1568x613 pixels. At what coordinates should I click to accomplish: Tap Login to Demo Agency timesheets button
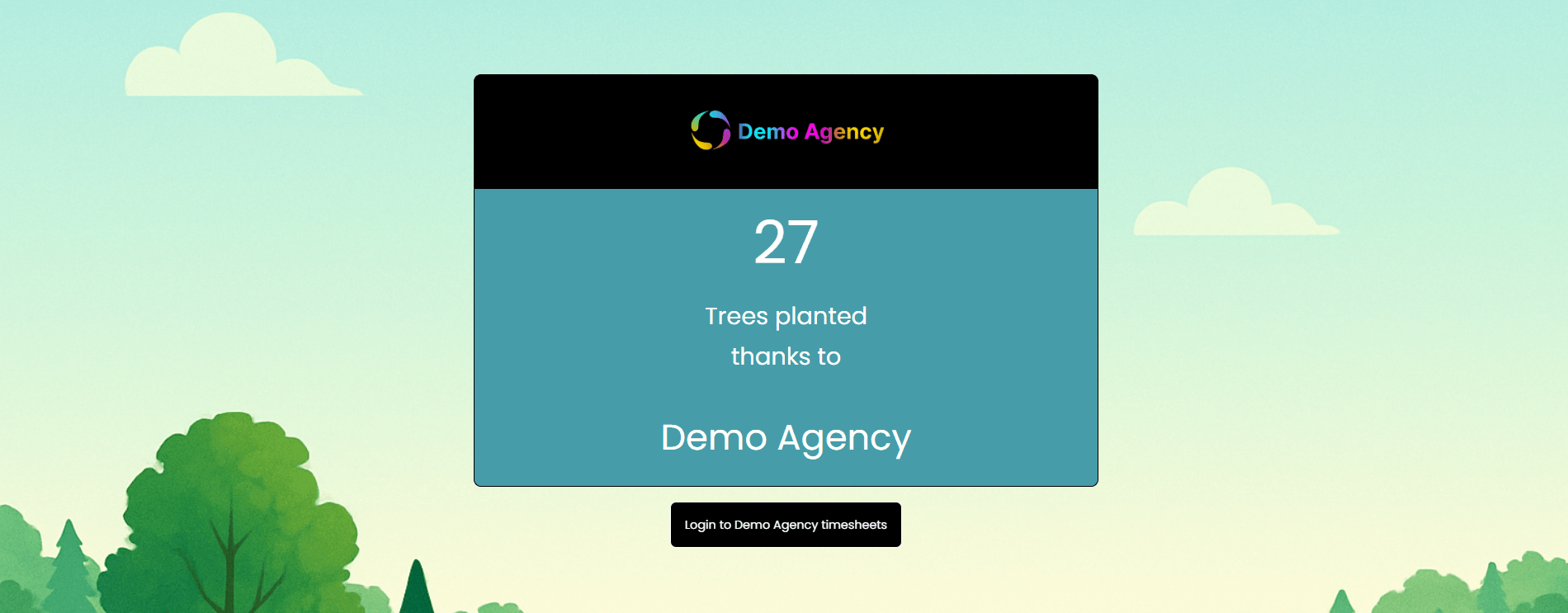pos(785,525)
